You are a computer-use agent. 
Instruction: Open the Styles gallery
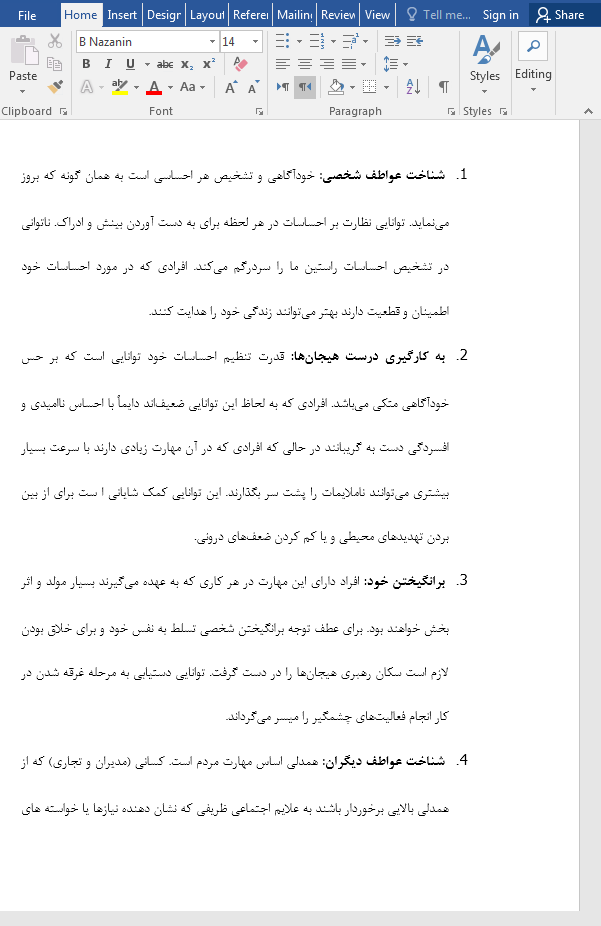coord(485,60)
